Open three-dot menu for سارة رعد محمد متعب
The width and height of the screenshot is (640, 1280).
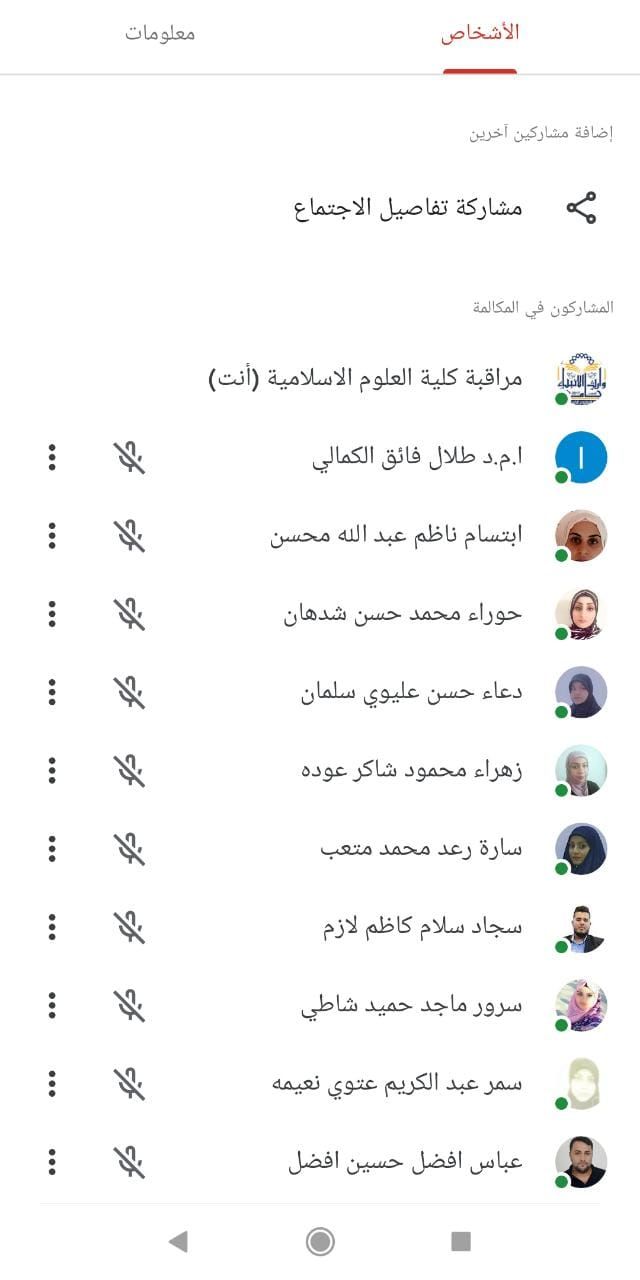[x=52, y=849]
